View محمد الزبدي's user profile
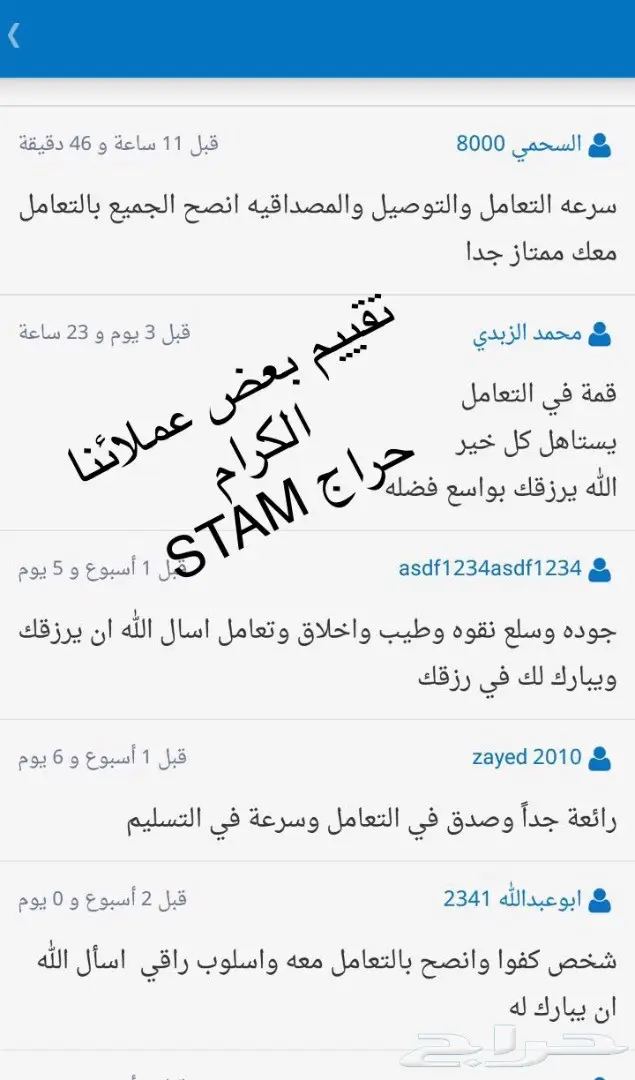This screenshot has width=635, height=1080. click(527, 333)
